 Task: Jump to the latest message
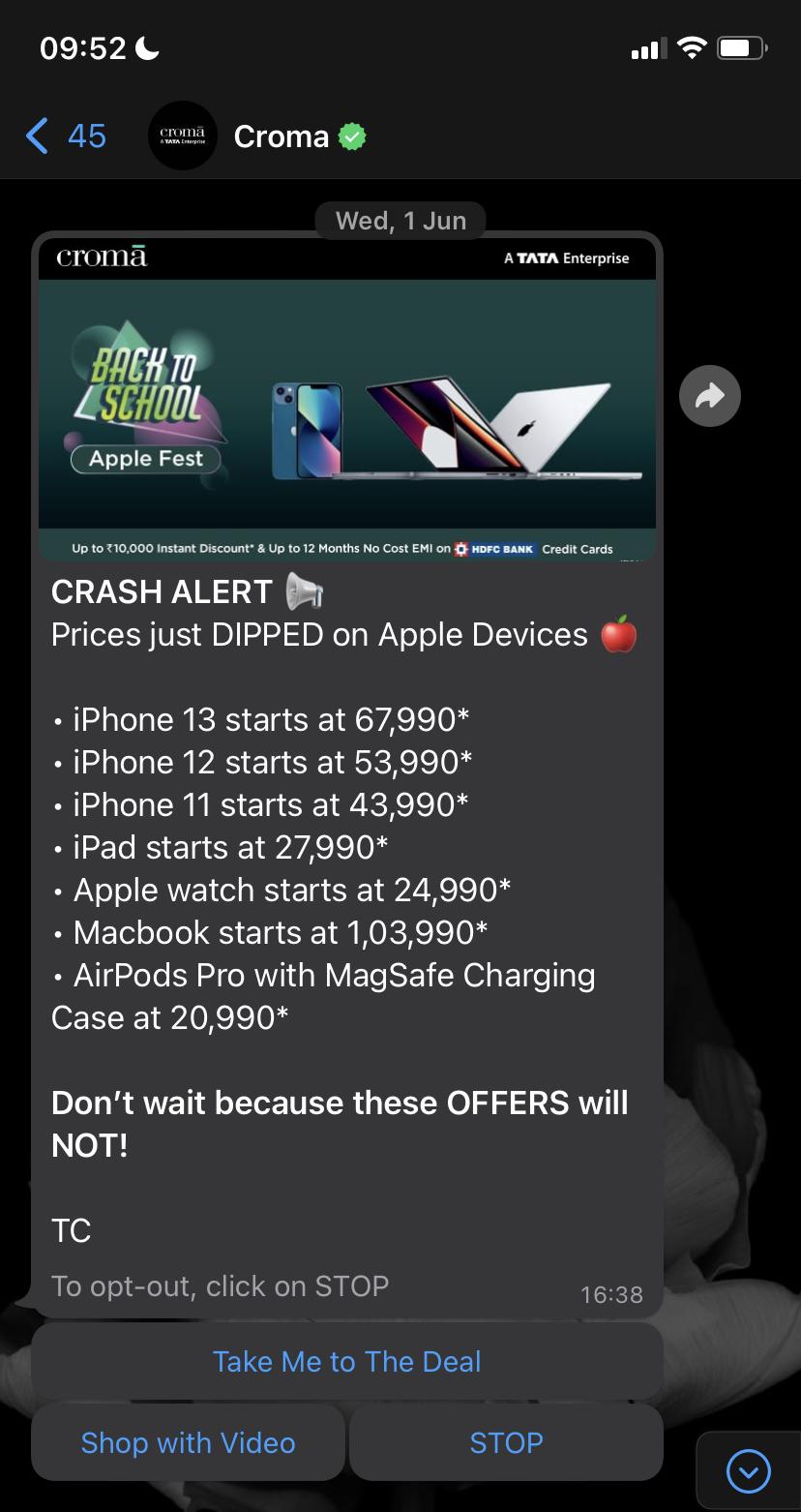point(748,1472)
